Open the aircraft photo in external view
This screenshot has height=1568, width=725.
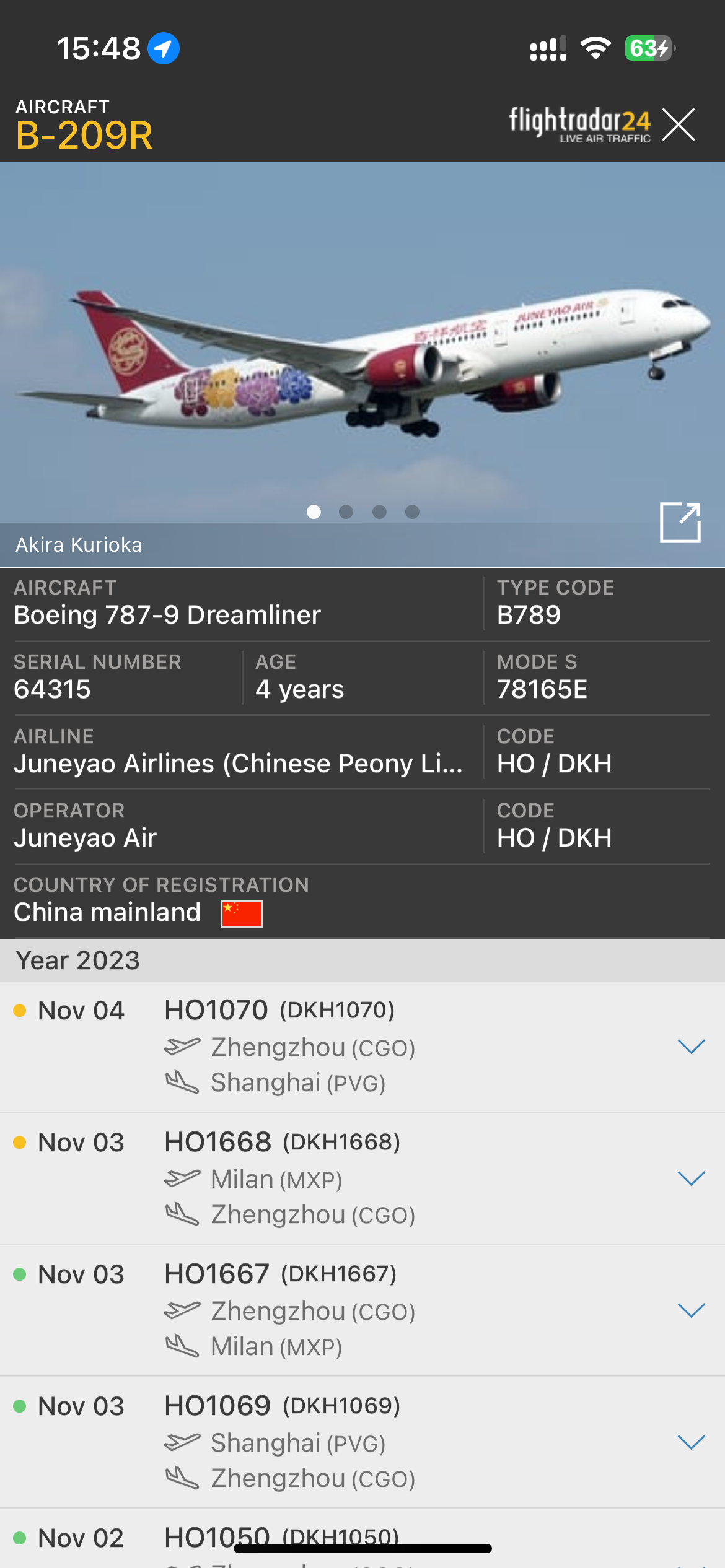(x=680, y=523)
